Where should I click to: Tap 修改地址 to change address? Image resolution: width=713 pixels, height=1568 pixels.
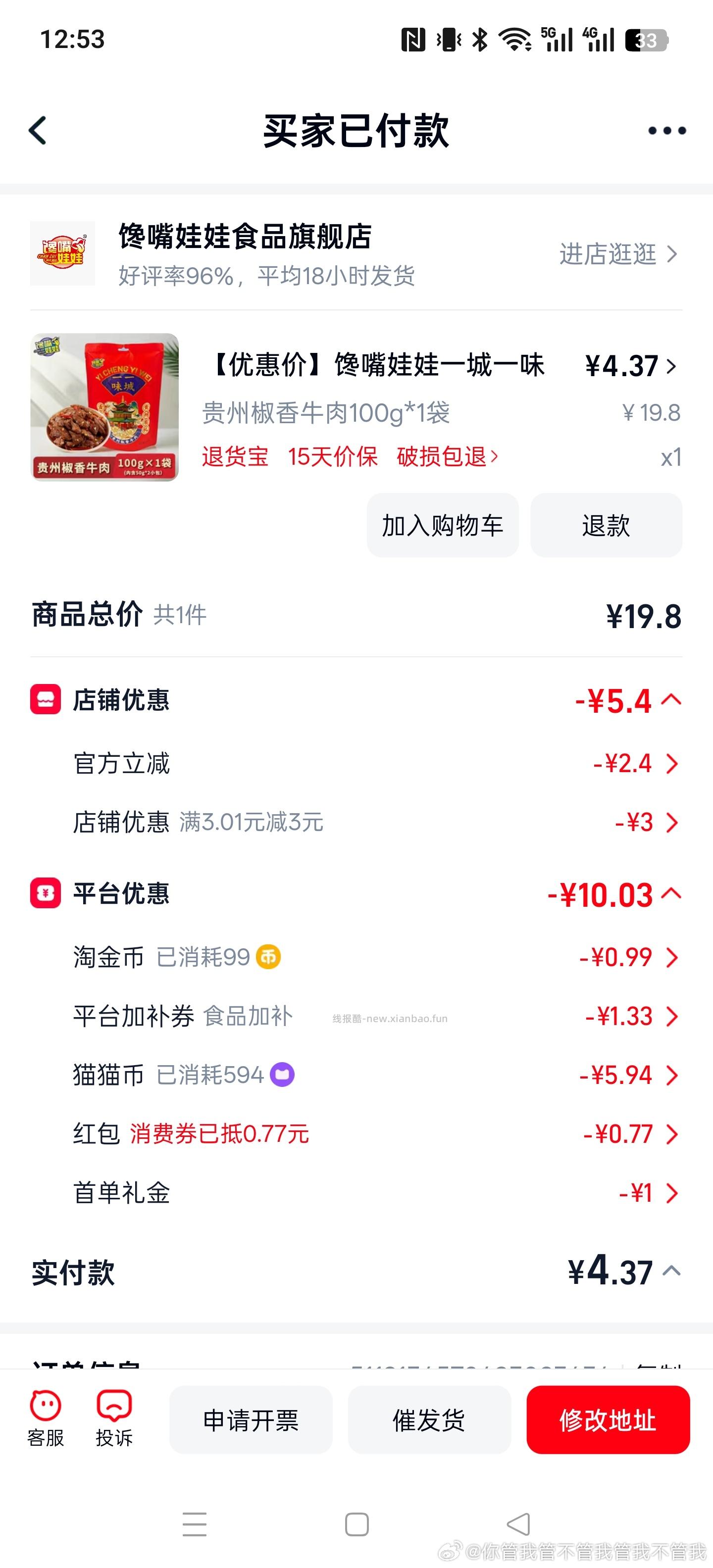pos(607,1420)
